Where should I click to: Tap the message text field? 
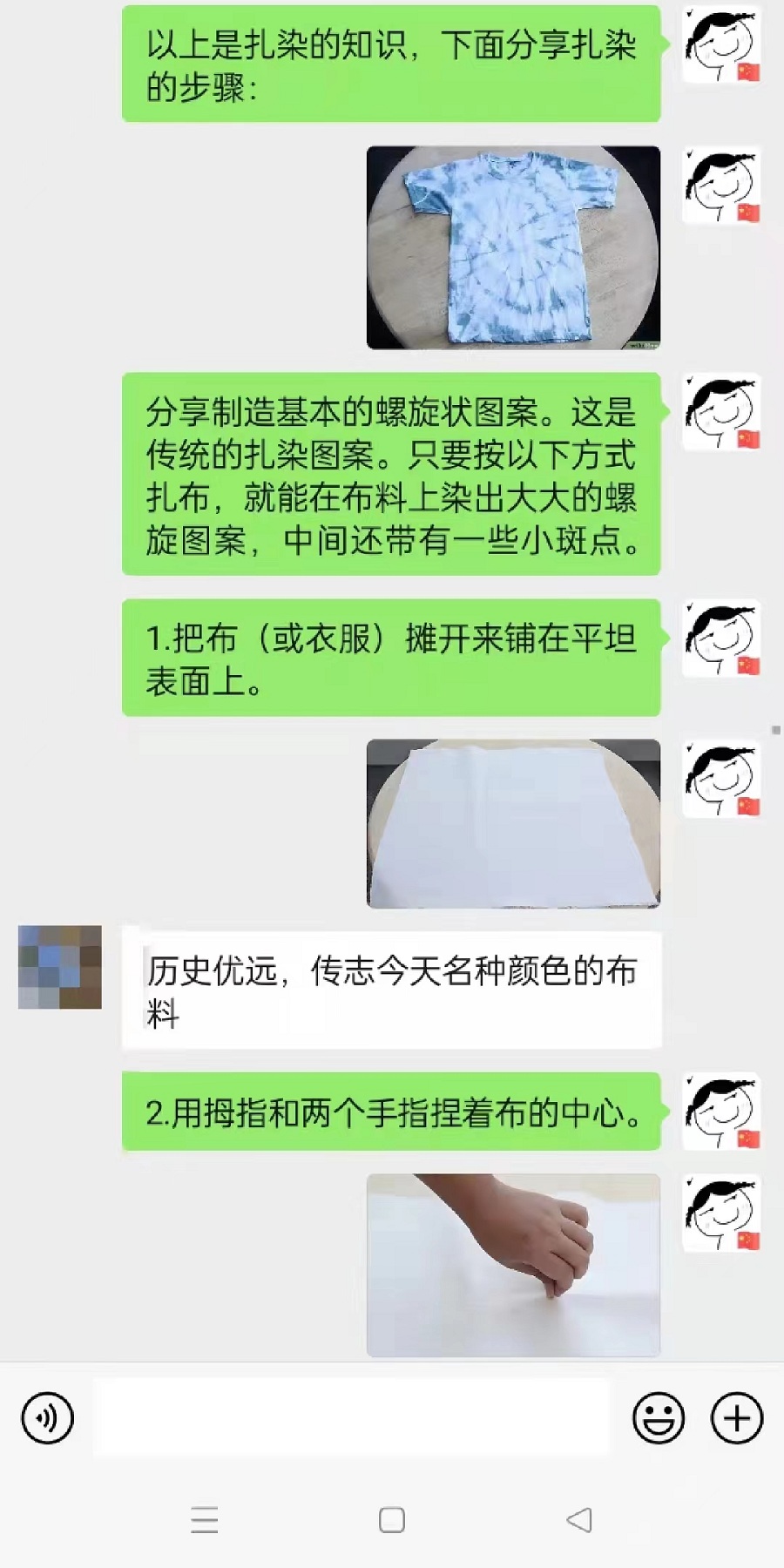tap(351, 1417)
